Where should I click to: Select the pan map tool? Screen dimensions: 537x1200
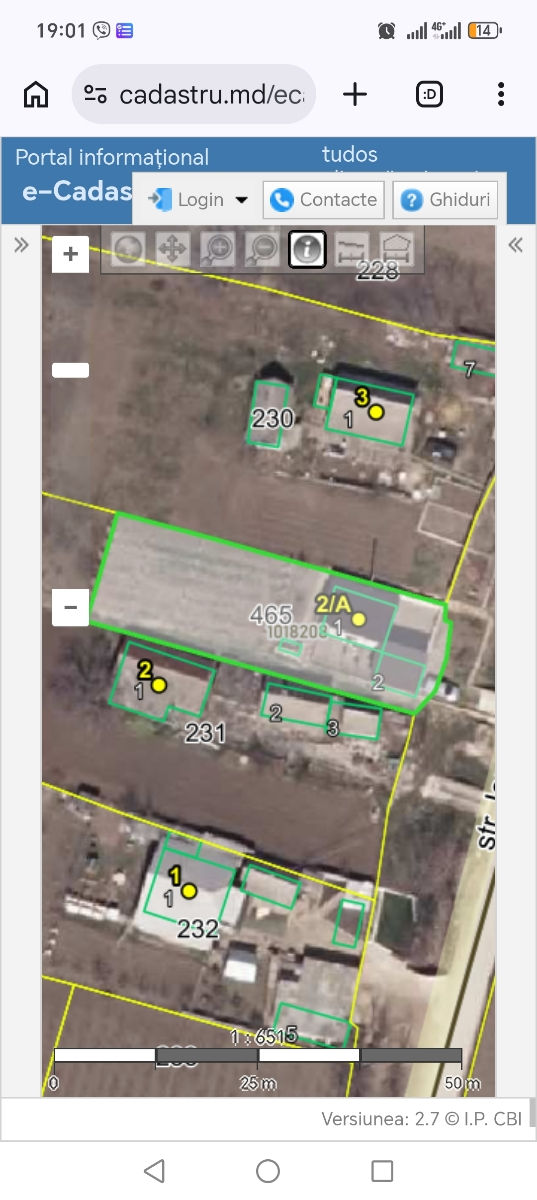(x=173, y=248)
